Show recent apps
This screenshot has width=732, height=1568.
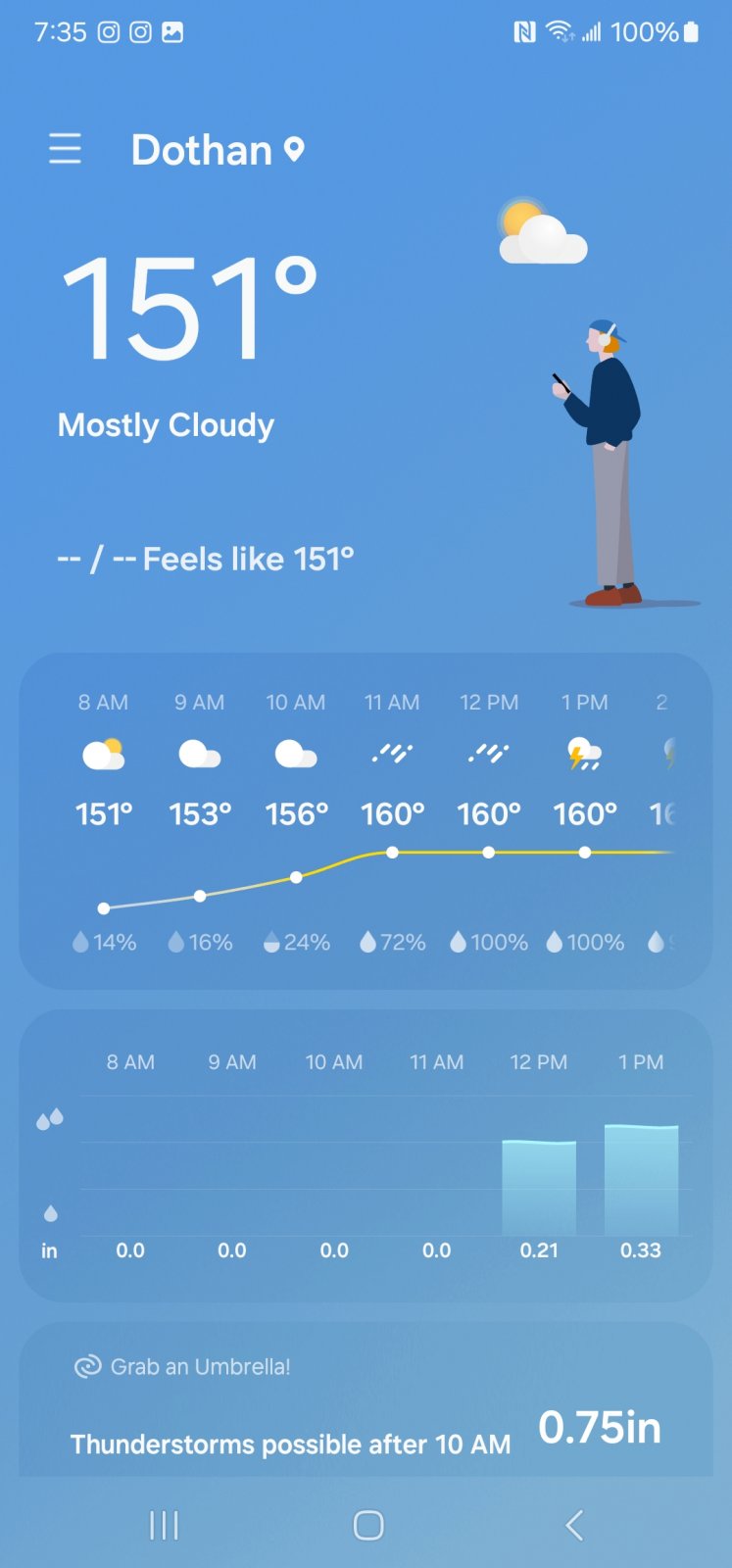pyautogui.click(x=164, y=1525)
